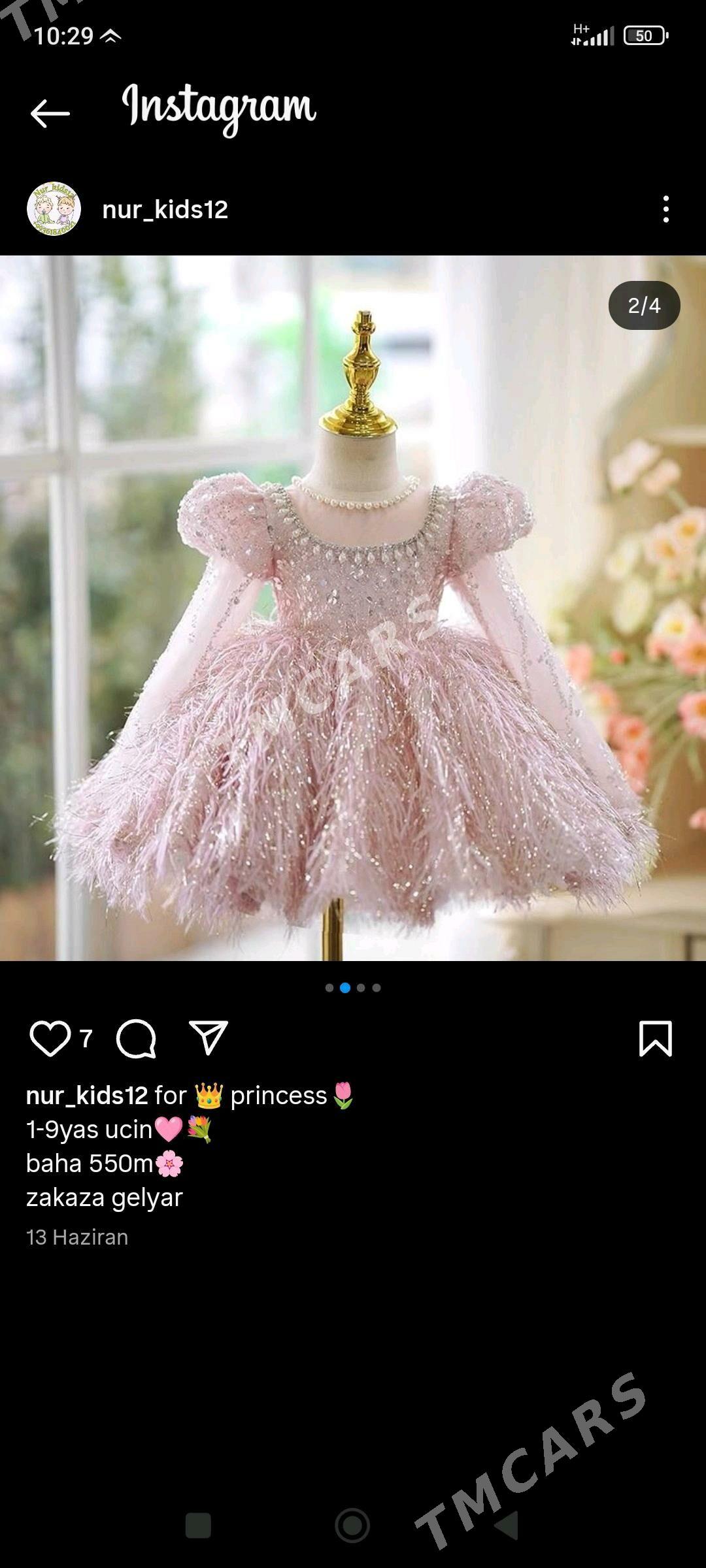Tap nur_kids12 in the caption
706x1568 pixels.
(87, 1096)
